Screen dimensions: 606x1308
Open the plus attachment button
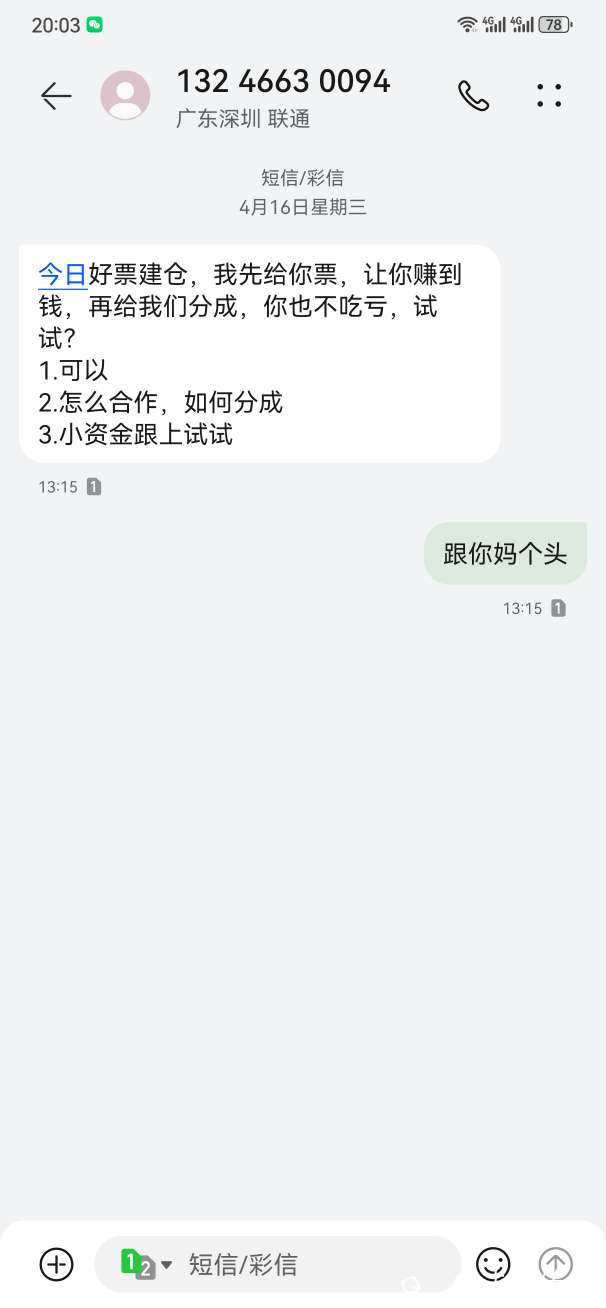pyautogui.click(x=56, y=1264)
